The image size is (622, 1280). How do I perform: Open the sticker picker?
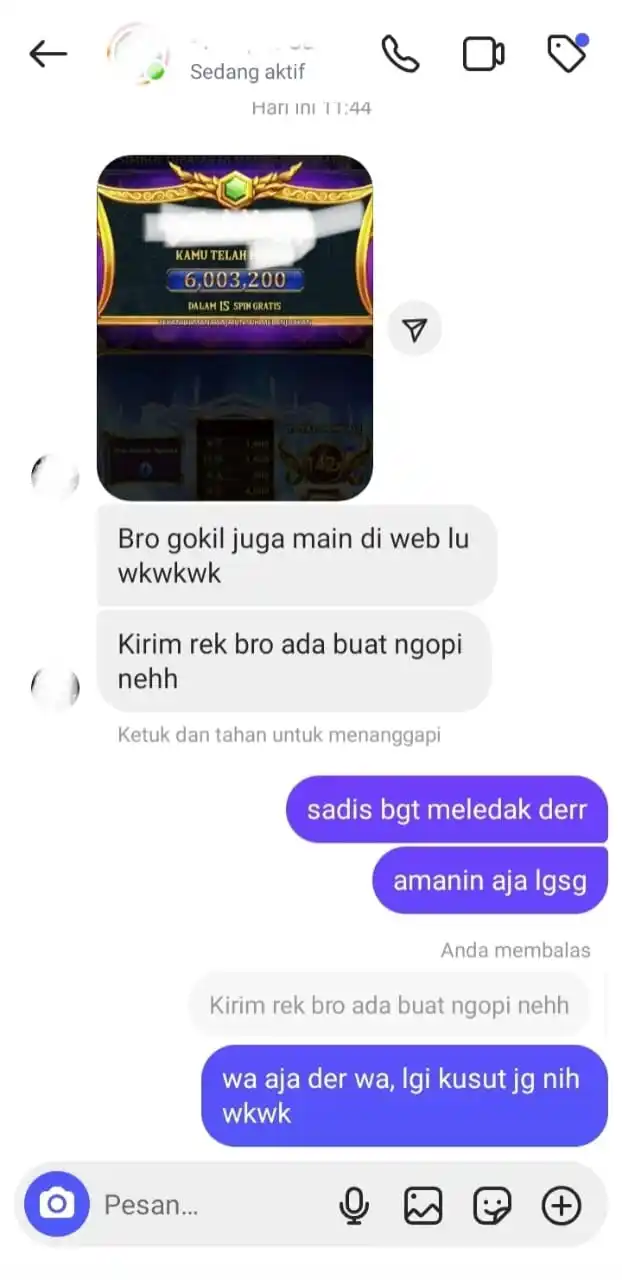tap(492, 1206)
